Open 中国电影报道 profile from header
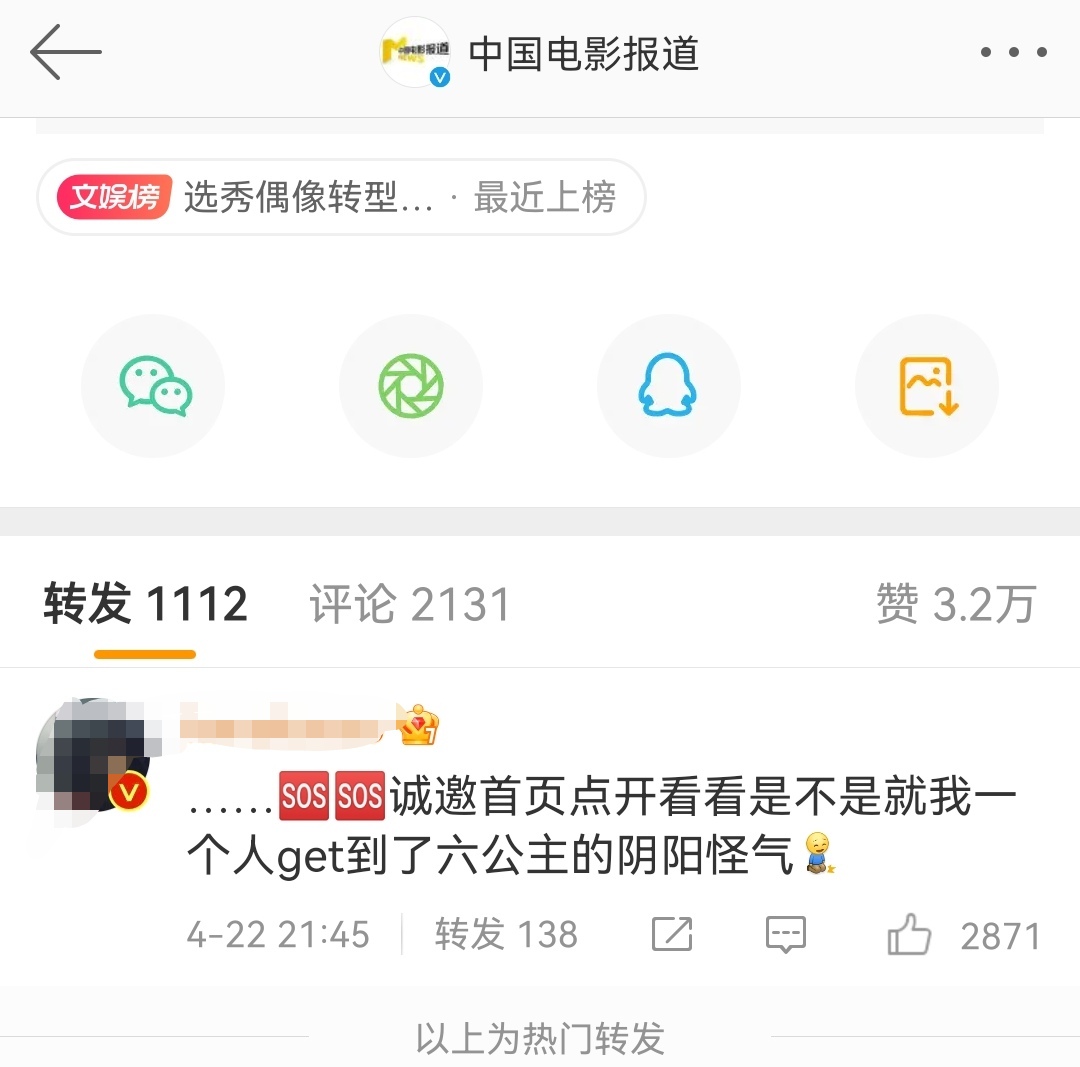Viewport: 1080px width, 1067px height. [x=582, y=54]
